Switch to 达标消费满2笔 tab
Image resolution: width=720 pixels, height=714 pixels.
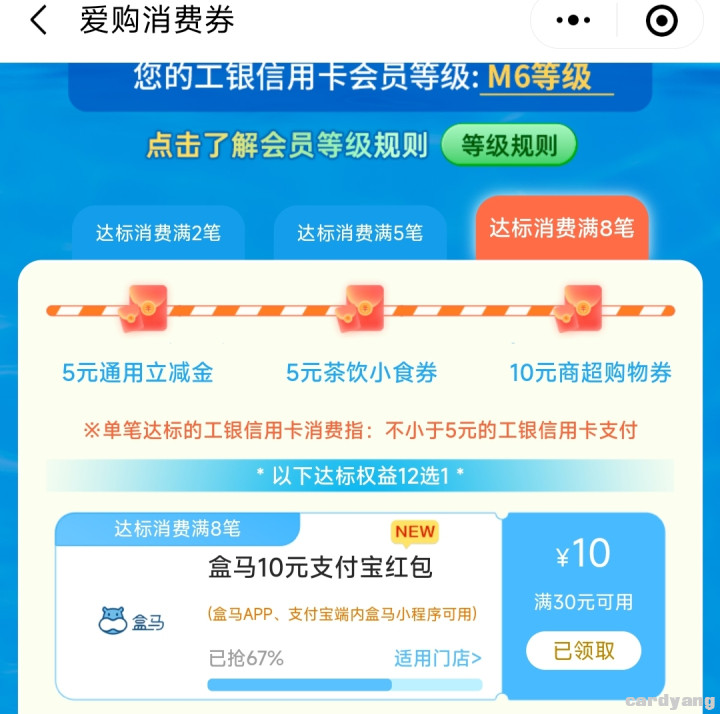tap(158, 233)
